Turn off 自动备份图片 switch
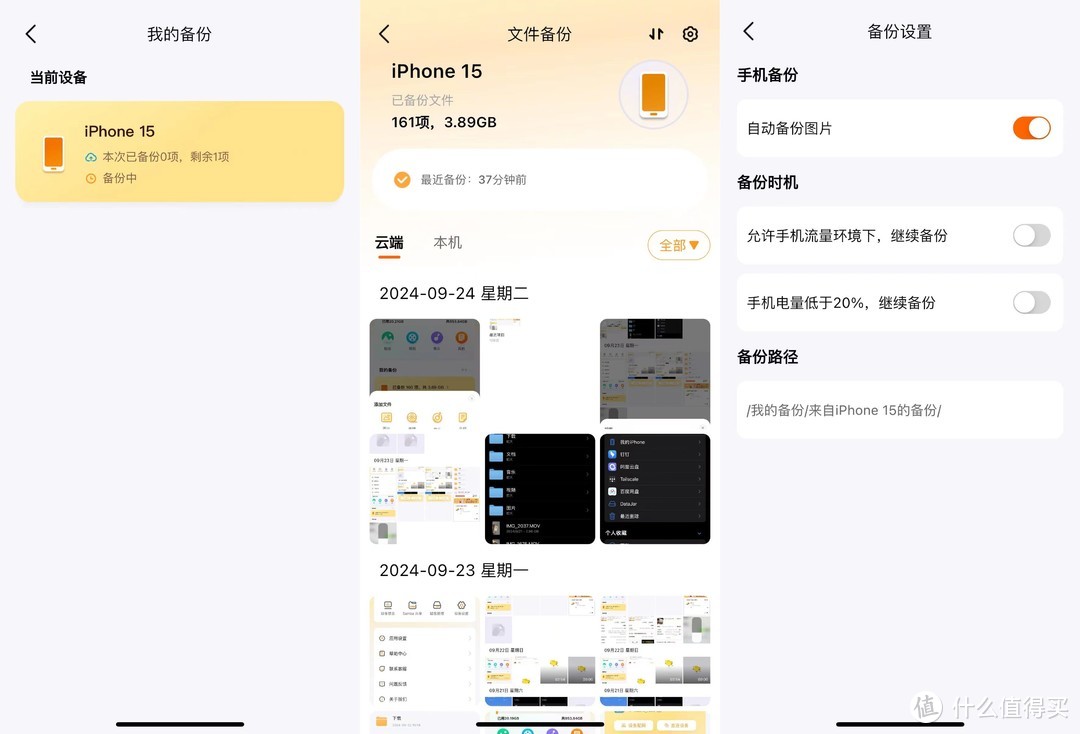The image size is (1080, 734). coord(1031,128)
